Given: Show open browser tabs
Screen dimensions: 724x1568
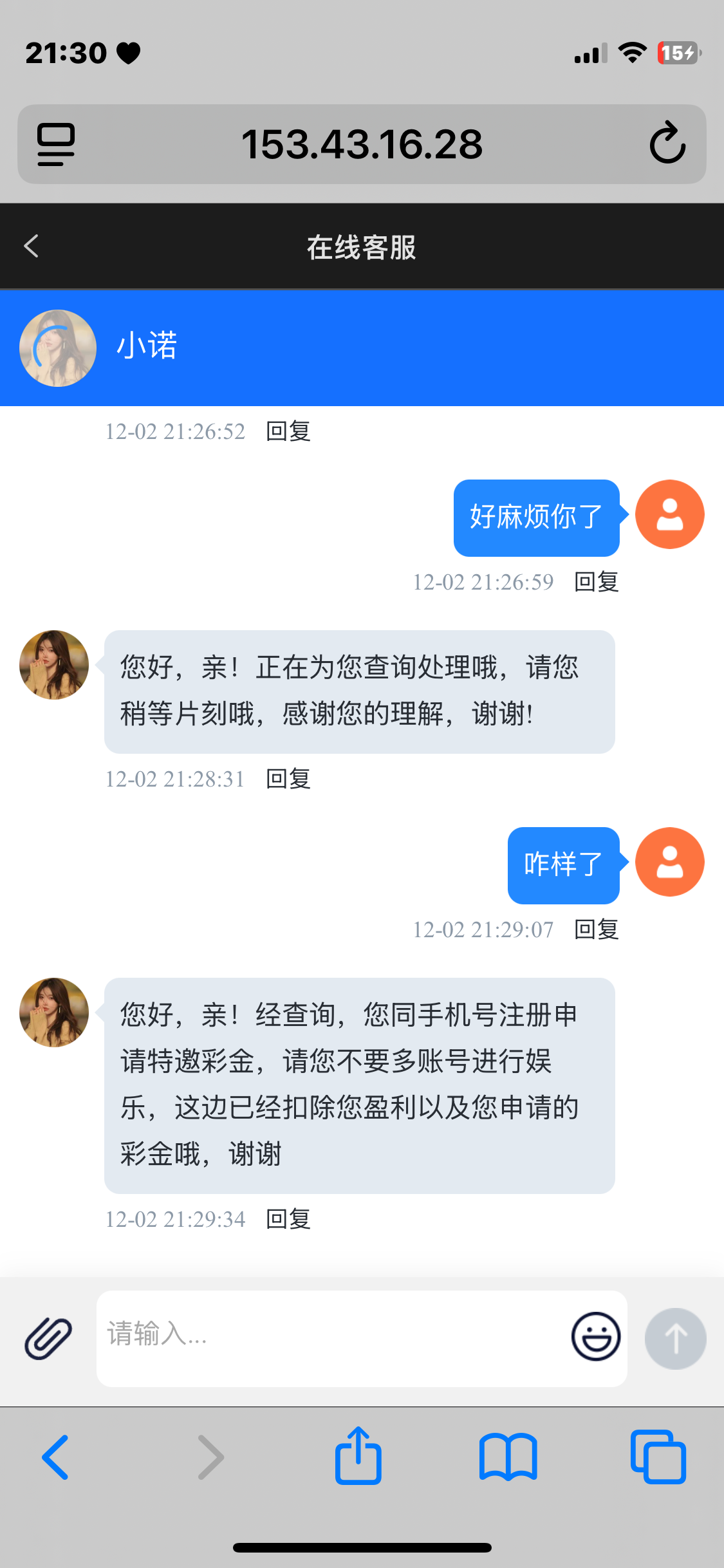Looking at the screenshot, I should [658, 1457].
